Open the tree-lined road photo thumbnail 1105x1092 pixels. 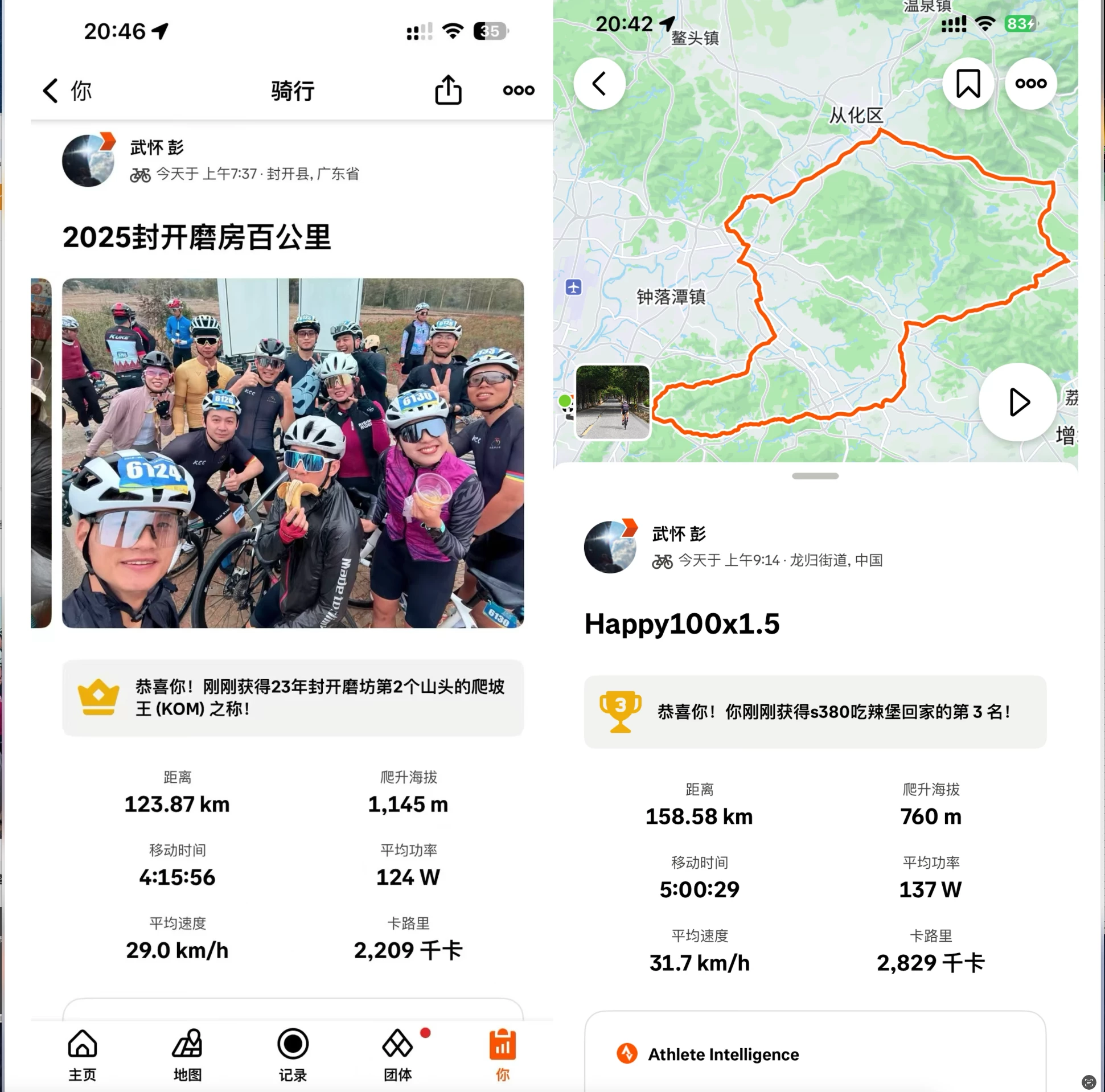pyautogui.click(x=613, y=401)
